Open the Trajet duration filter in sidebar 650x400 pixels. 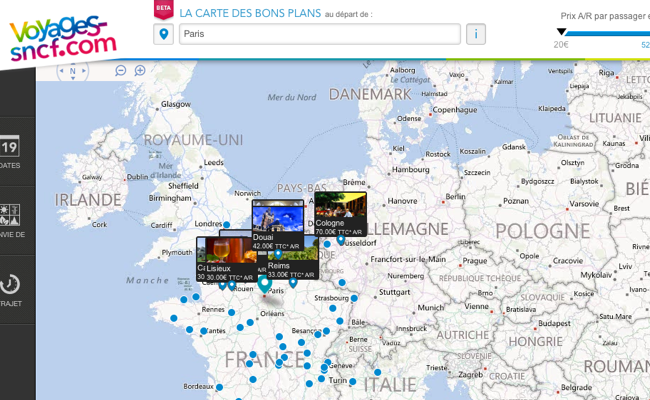[10, 288]
